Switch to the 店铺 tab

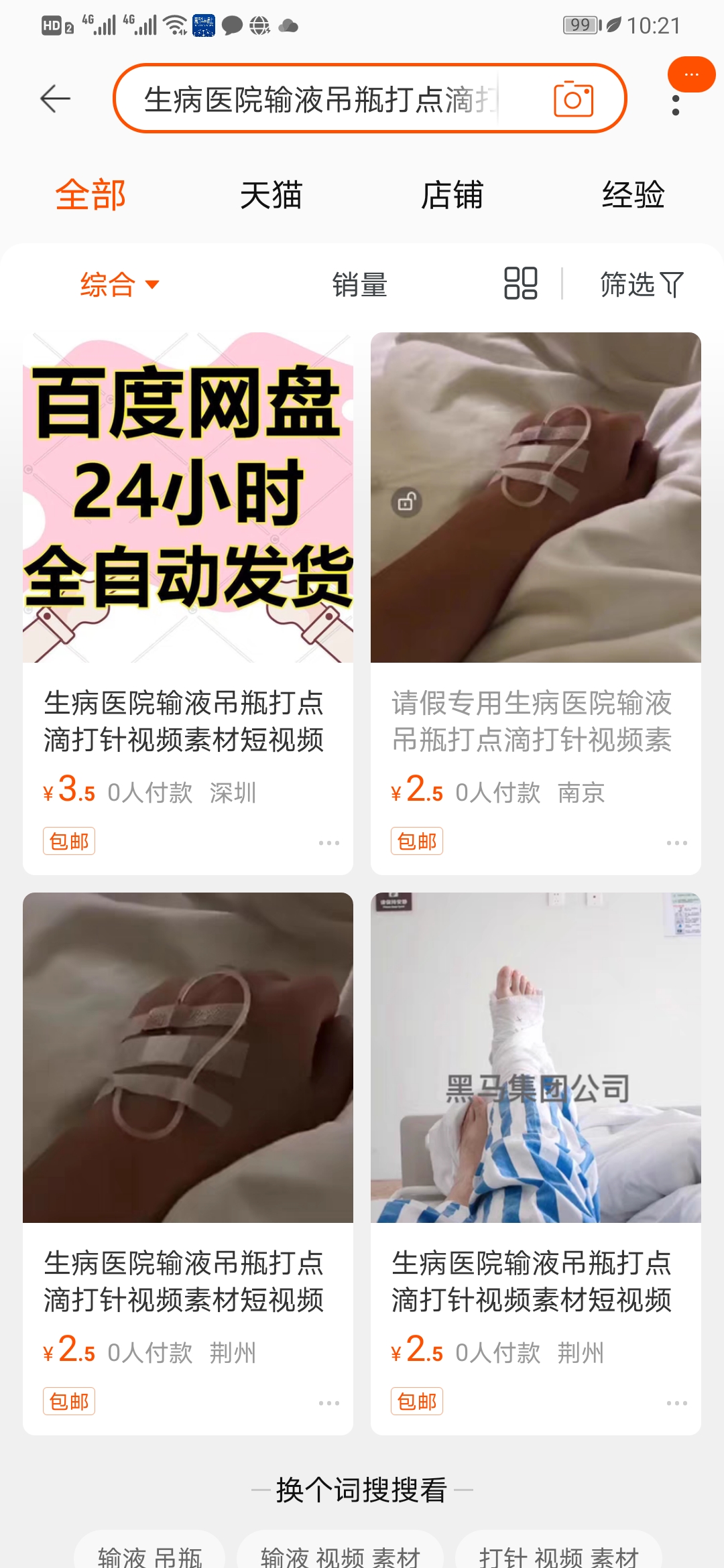click(452, 195)
